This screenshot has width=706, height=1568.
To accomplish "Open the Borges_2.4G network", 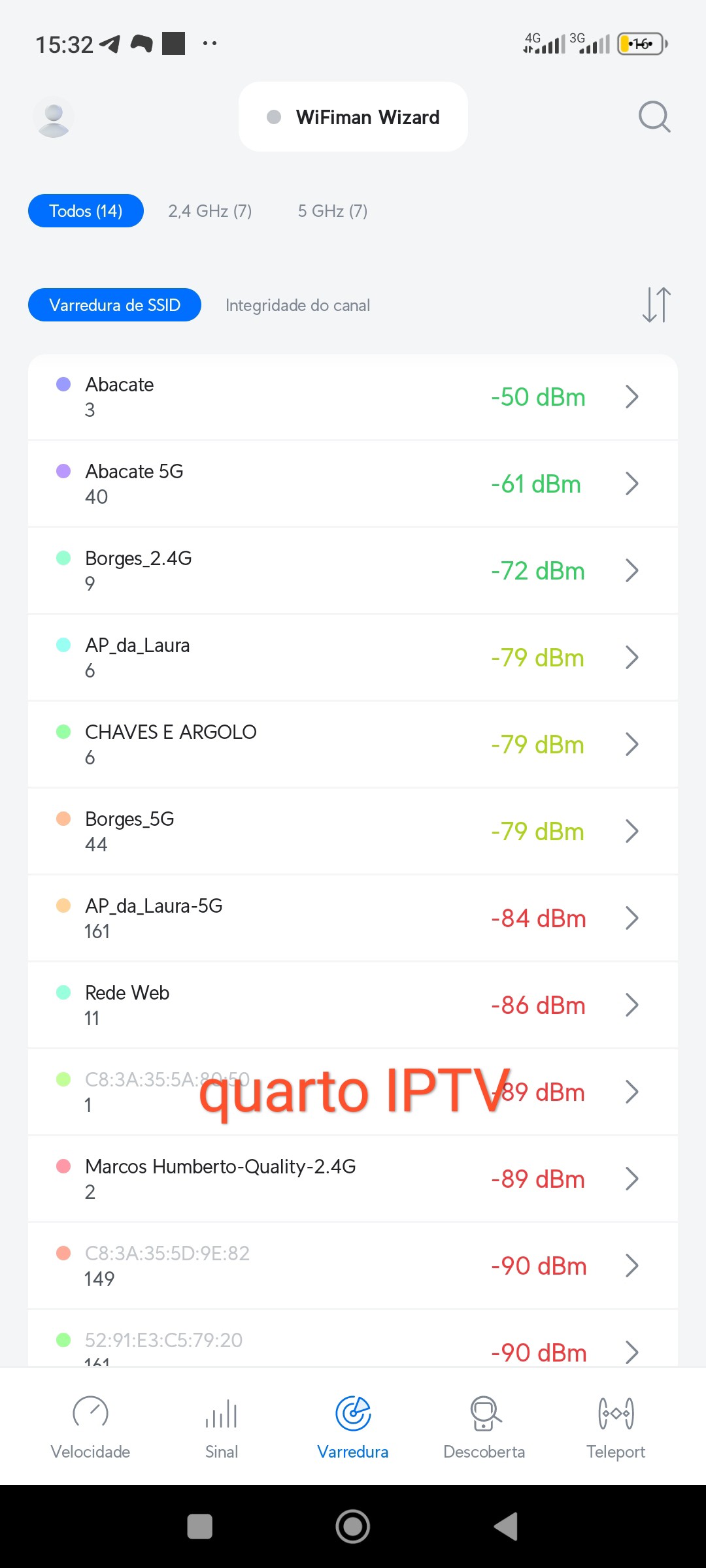I will 353,571.
